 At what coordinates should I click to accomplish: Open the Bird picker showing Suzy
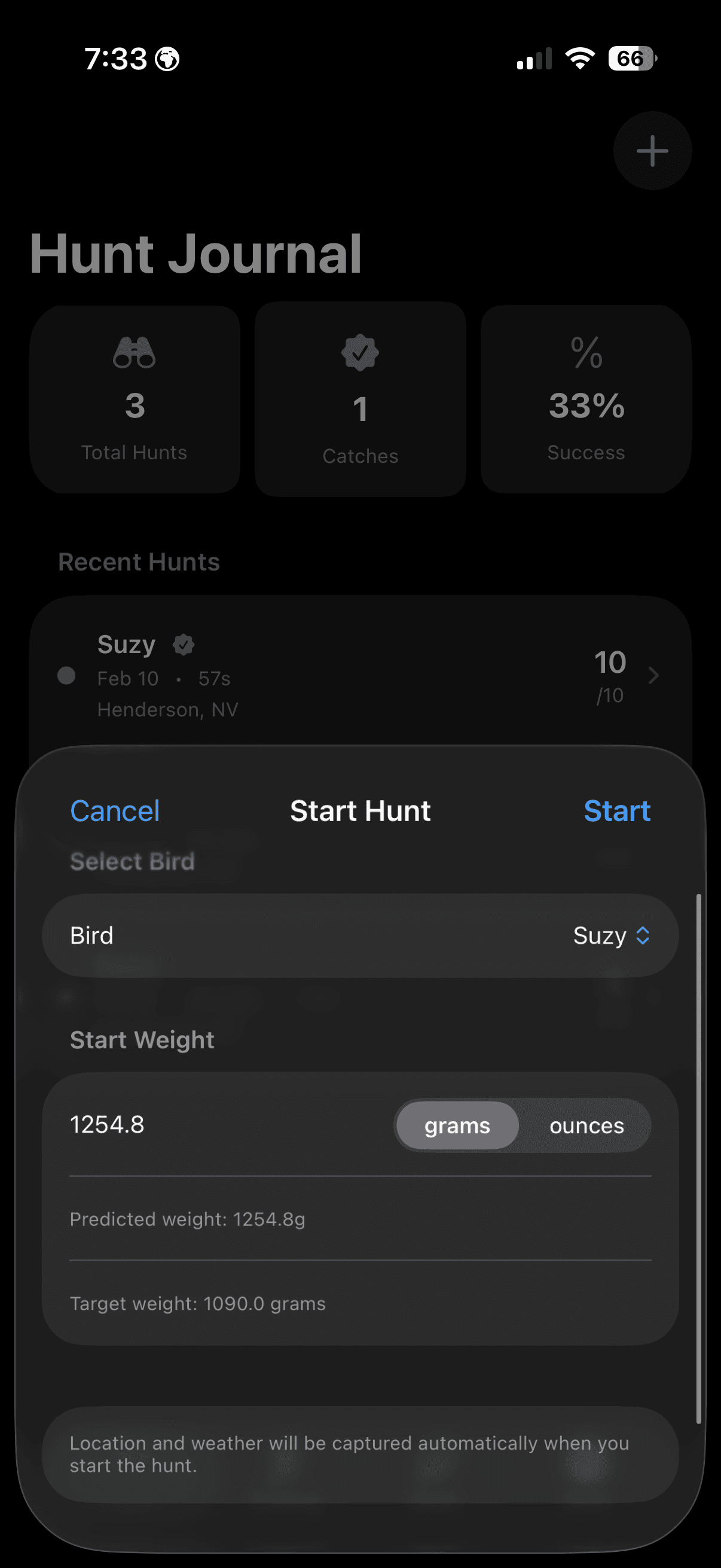611,935
